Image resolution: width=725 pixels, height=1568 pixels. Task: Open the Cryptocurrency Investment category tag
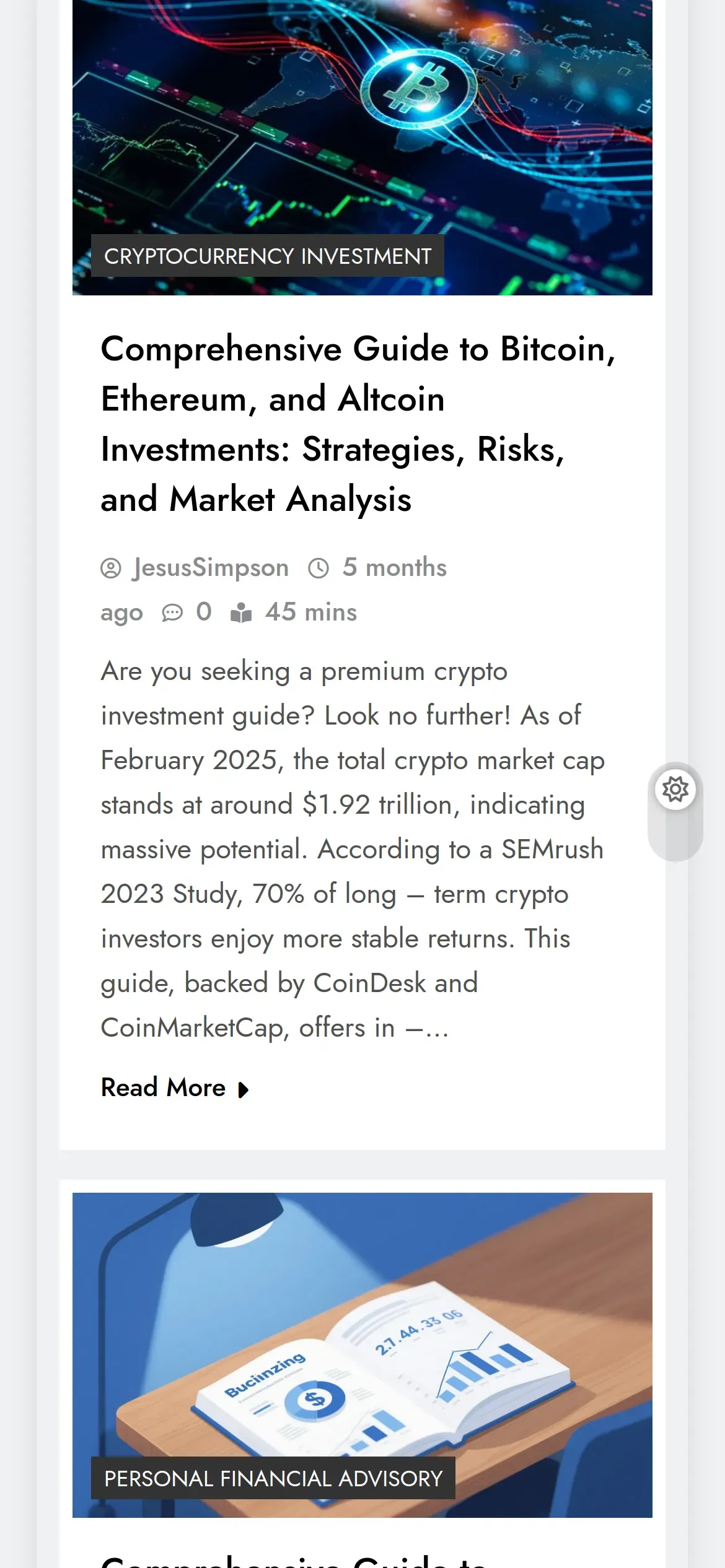[268, 256]
